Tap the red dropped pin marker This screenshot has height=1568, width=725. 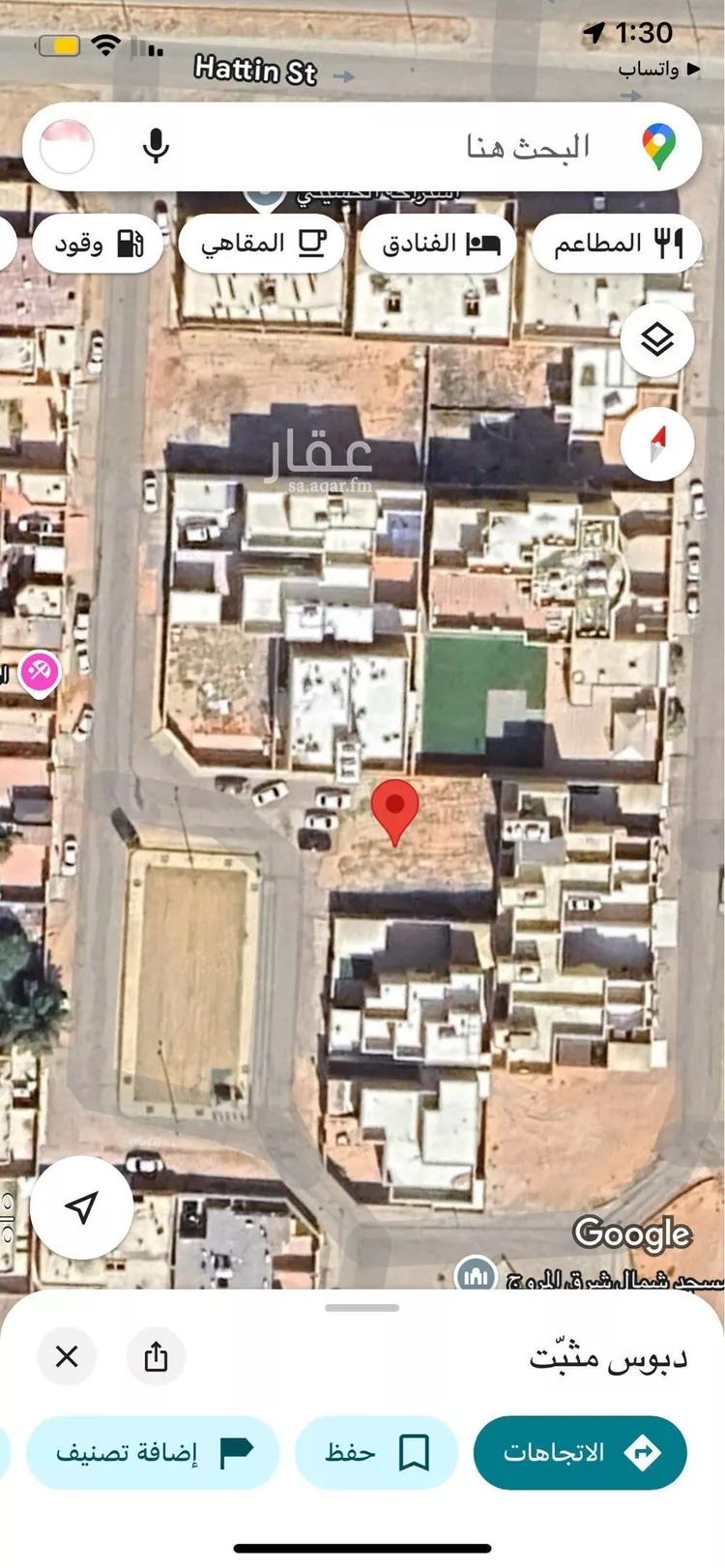tap(395, 808)
